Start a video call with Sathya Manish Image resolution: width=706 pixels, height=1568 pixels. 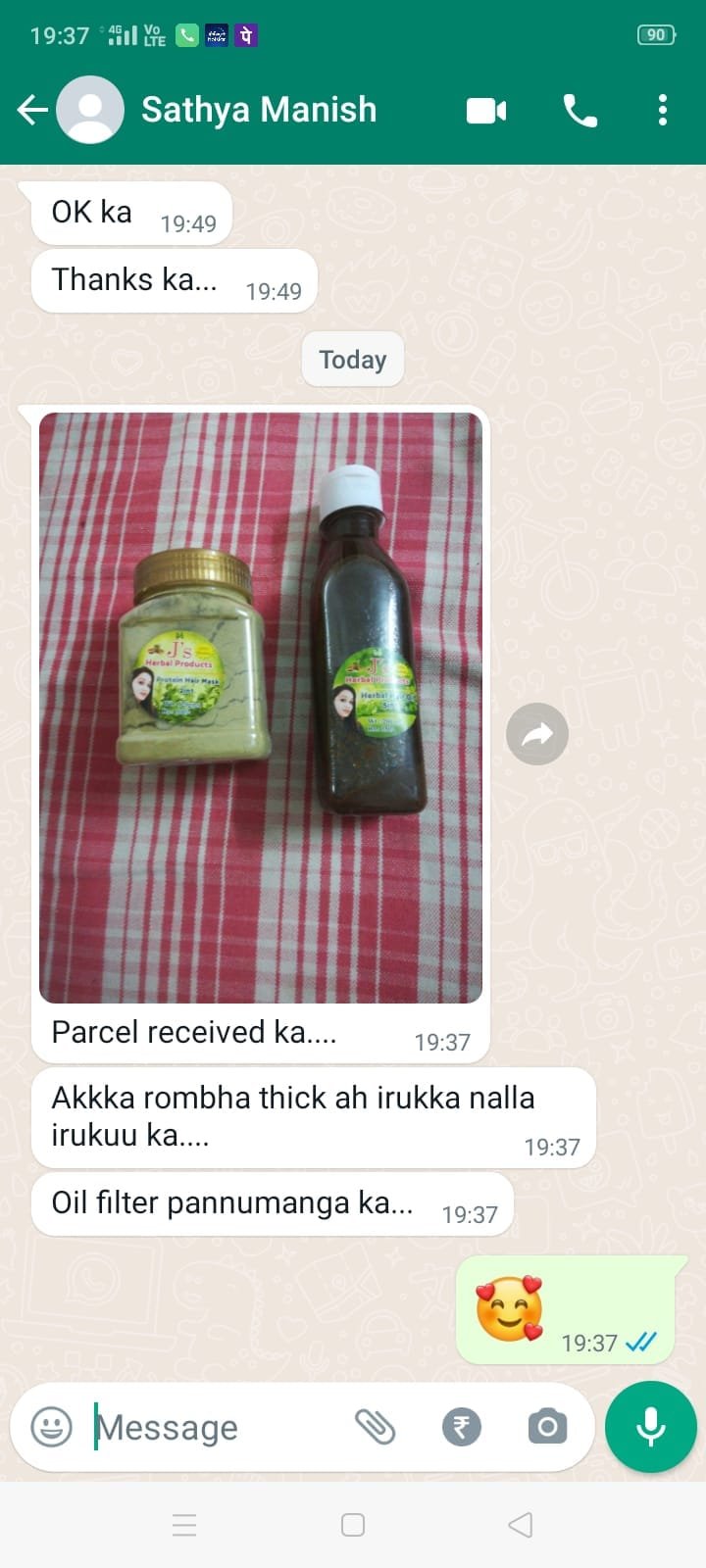coord(486,110)
